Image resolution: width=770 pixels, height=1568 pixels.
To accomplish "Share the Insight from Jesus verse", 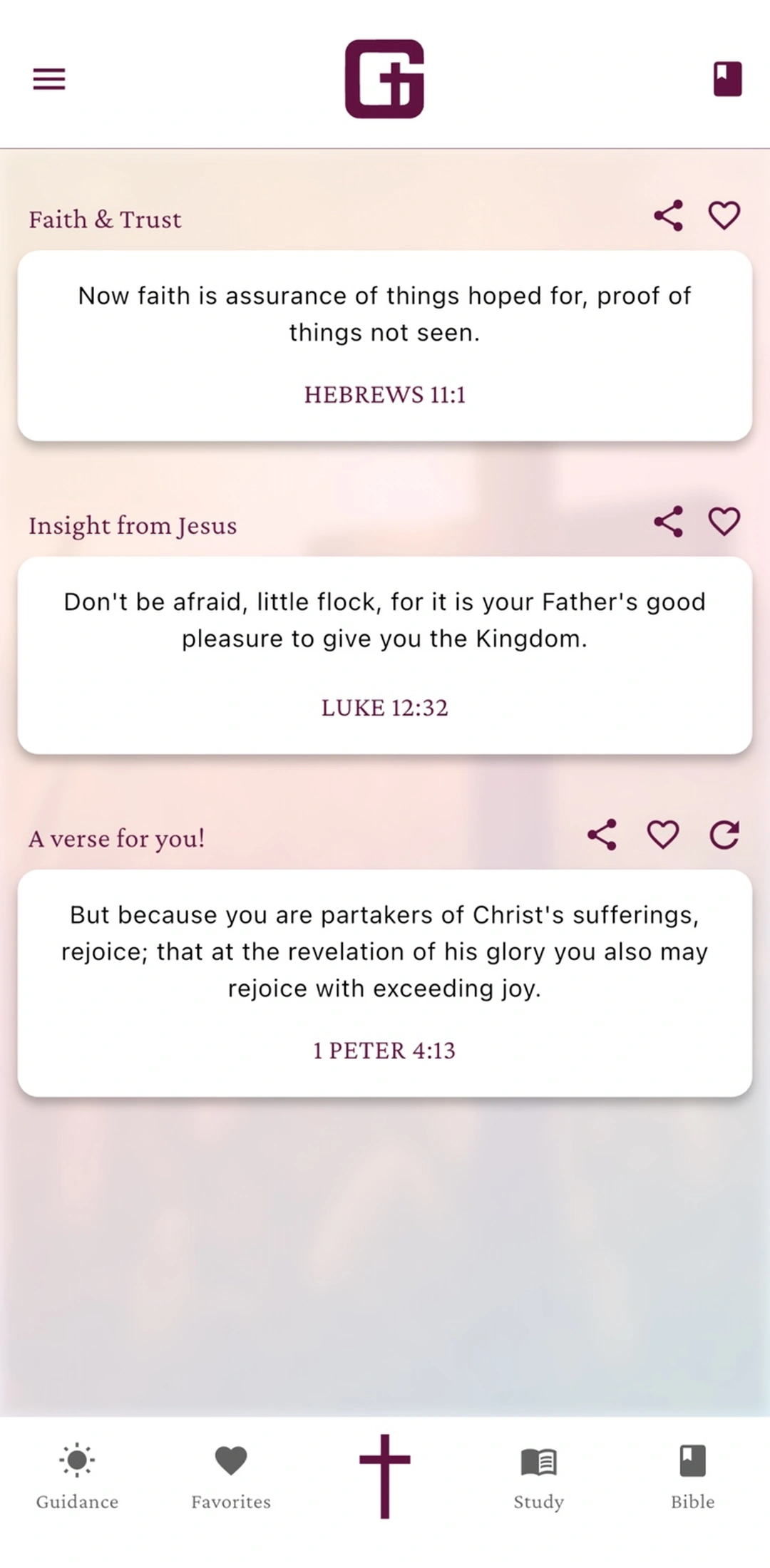I will [668, 521].
